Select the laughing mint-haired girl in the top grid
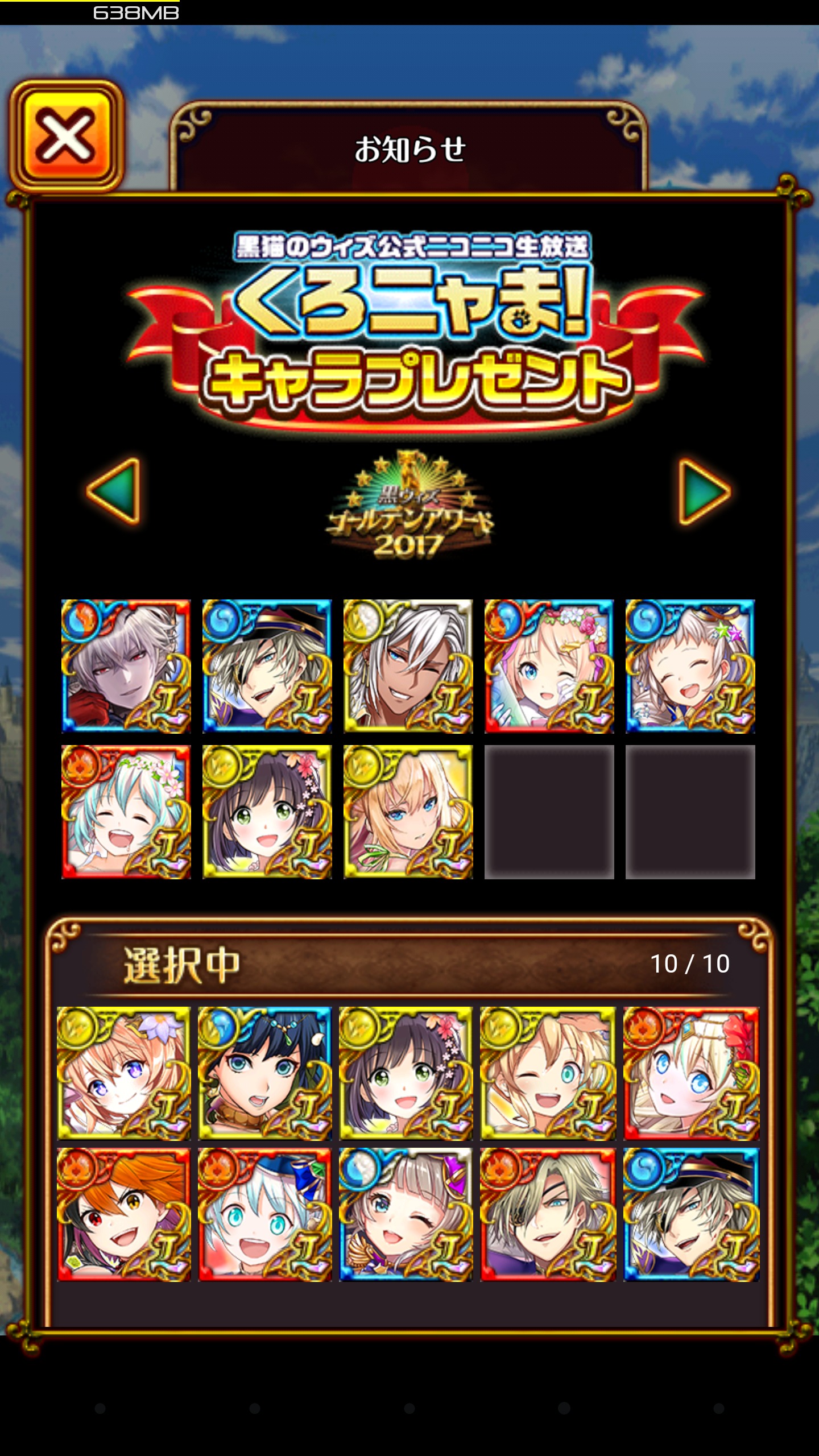819x1456 pixels. point(126,812)
